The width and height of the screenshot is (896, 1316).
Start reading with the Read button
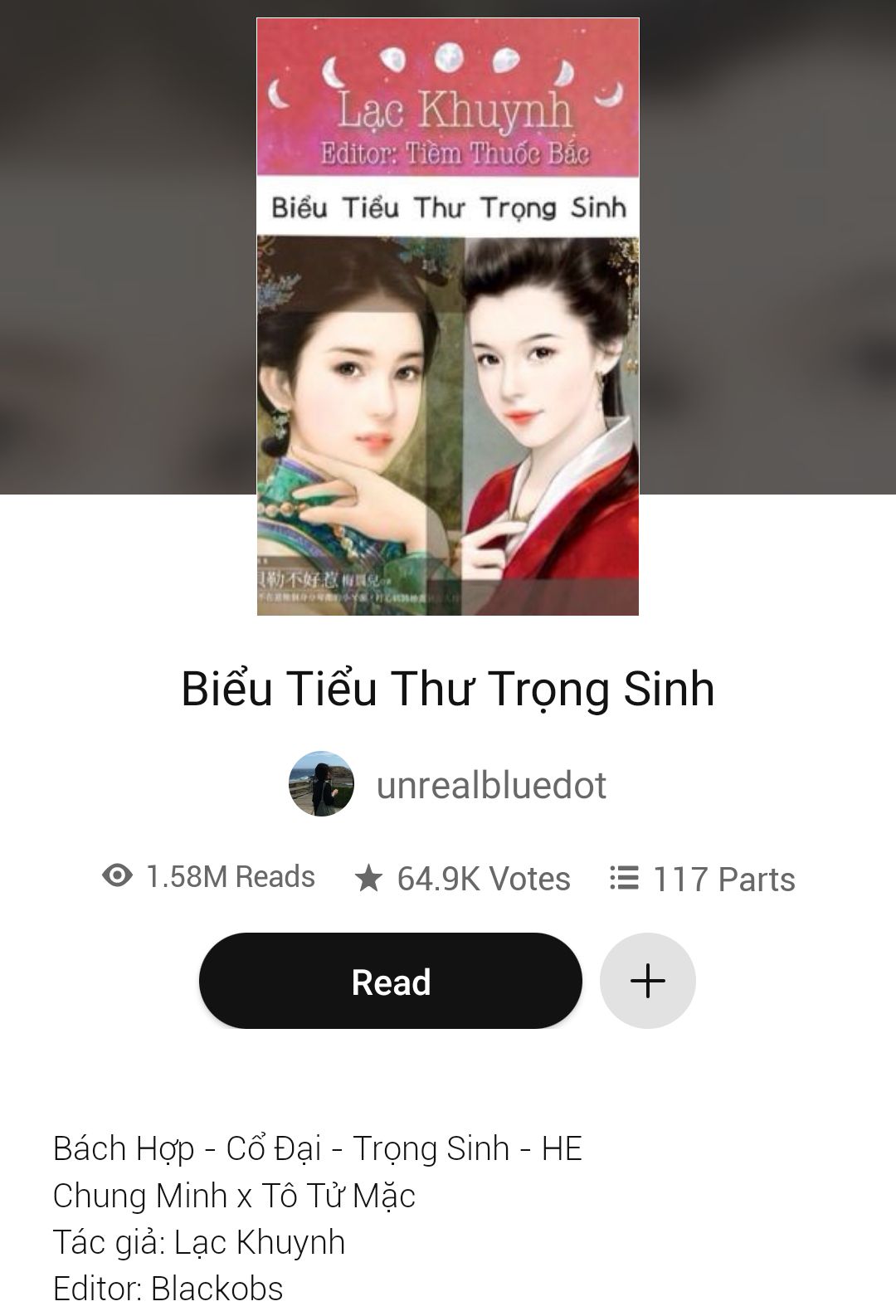point(390,981)
